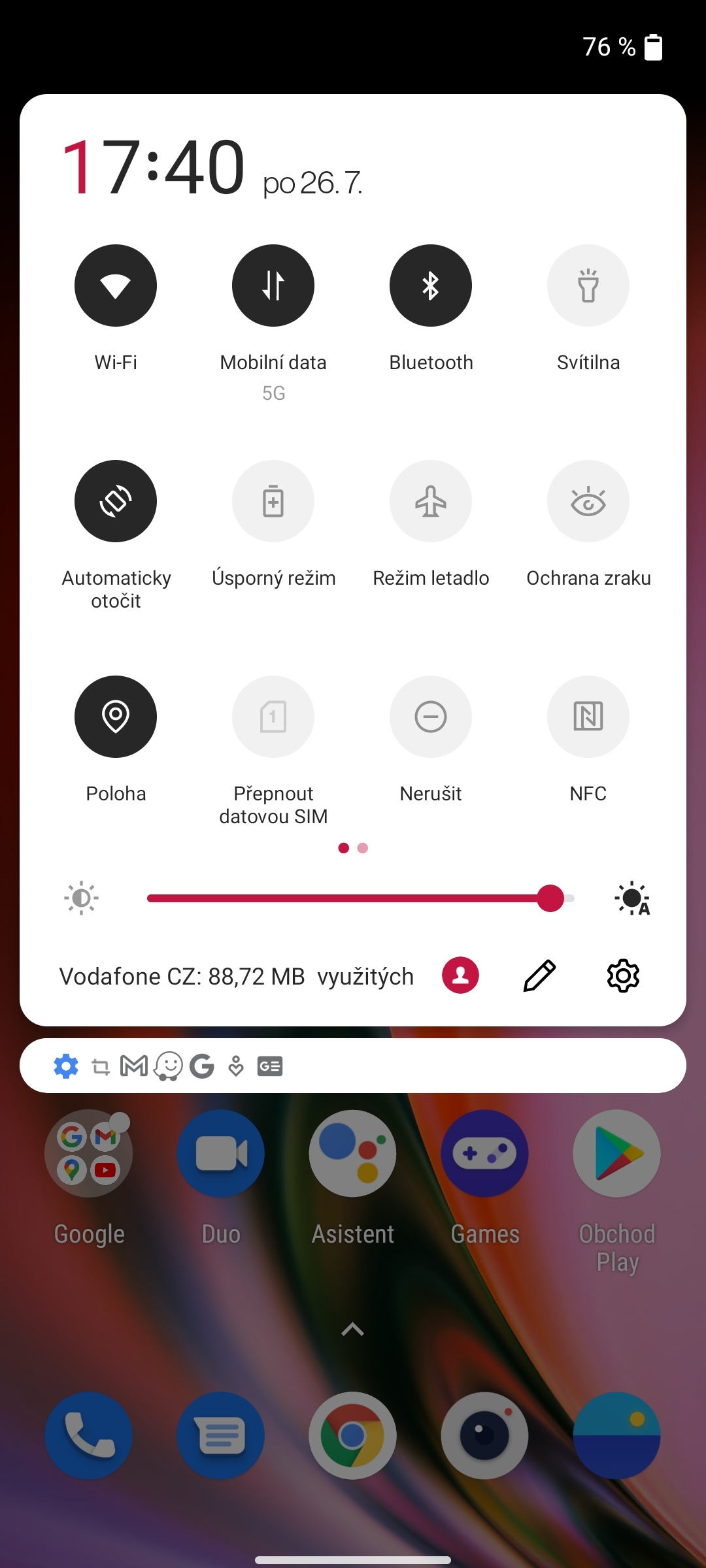Screen dimensions: 706x1568
Task: Open Settings via the gear icon
Action: [623, 975]
